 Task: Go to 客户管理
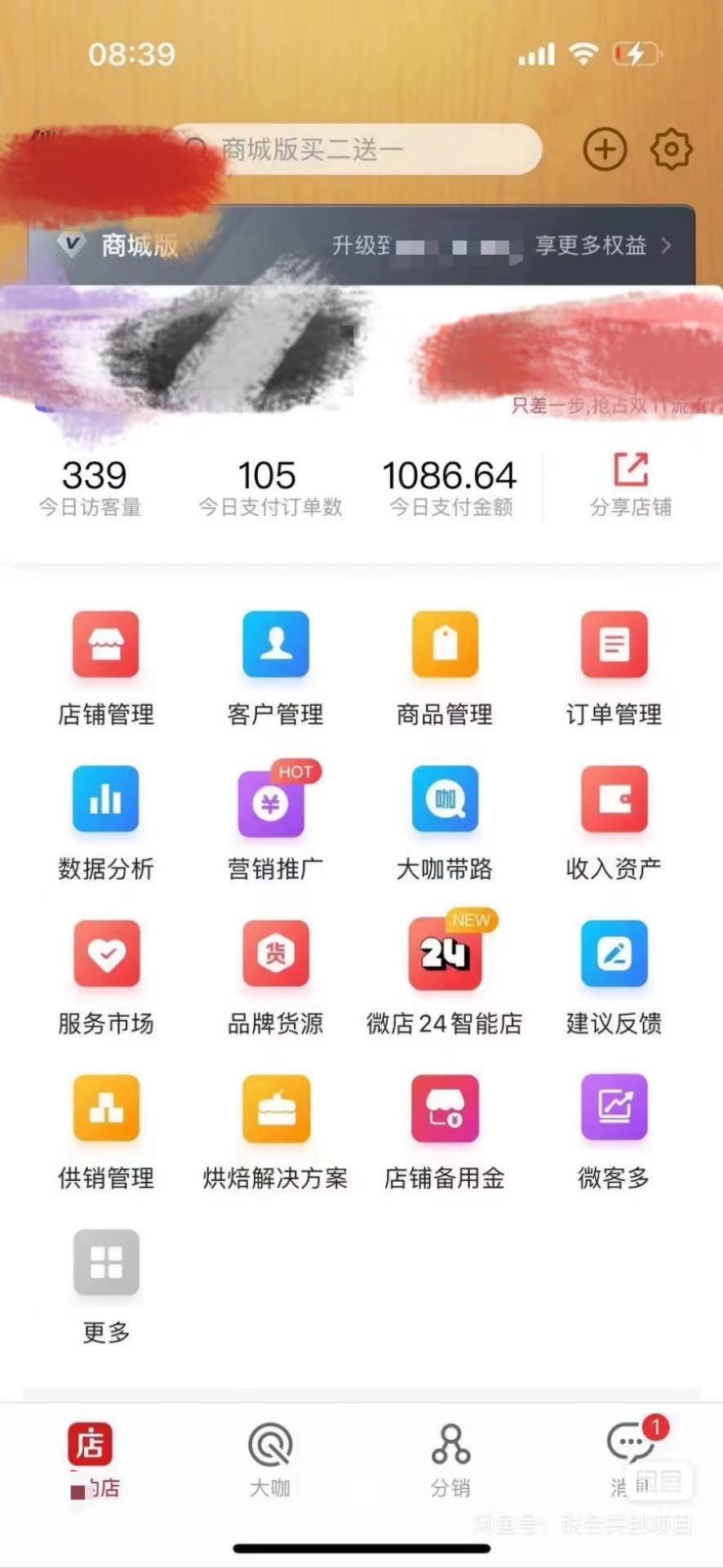point(275,667)
